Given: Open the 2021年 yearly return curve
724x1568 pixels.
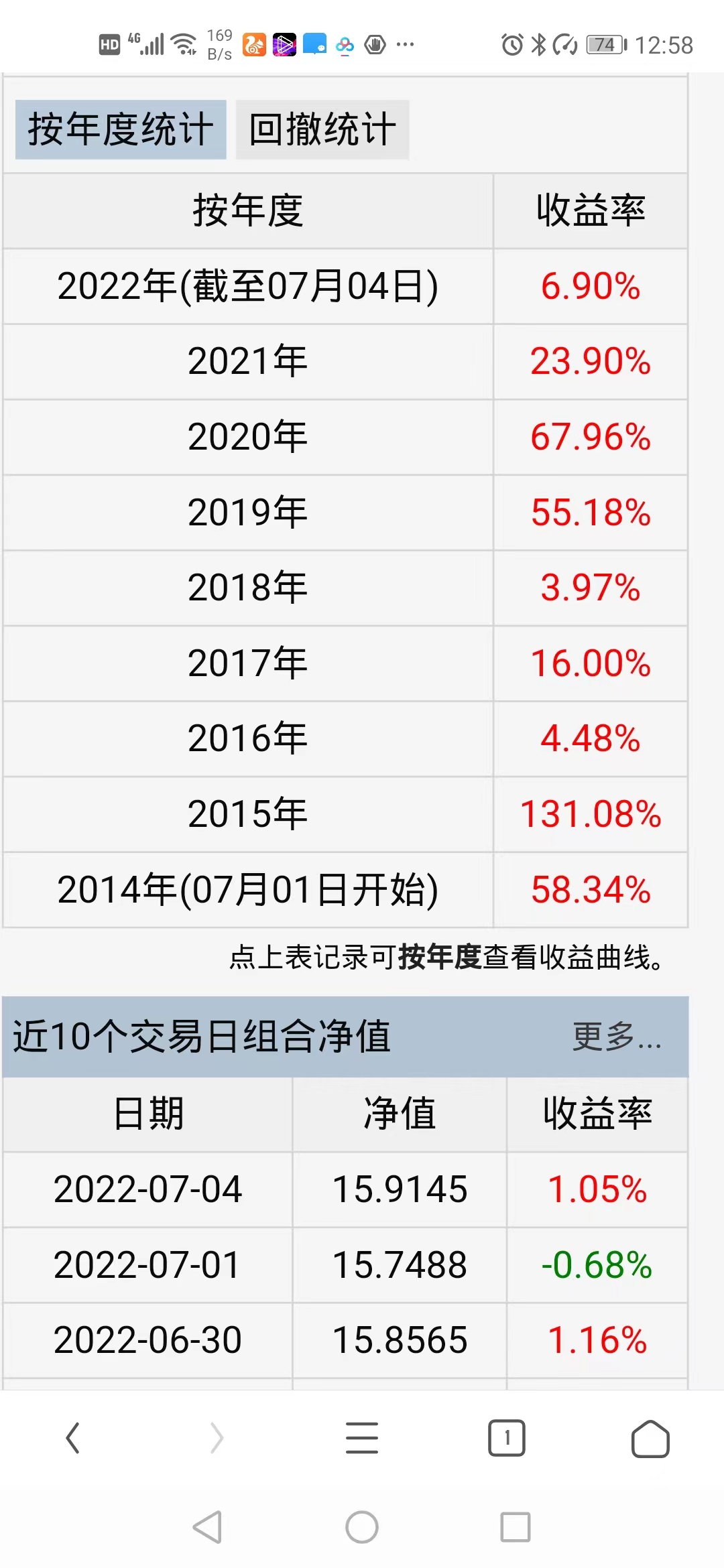Looking at the screenshot, I should click(247, 361).
